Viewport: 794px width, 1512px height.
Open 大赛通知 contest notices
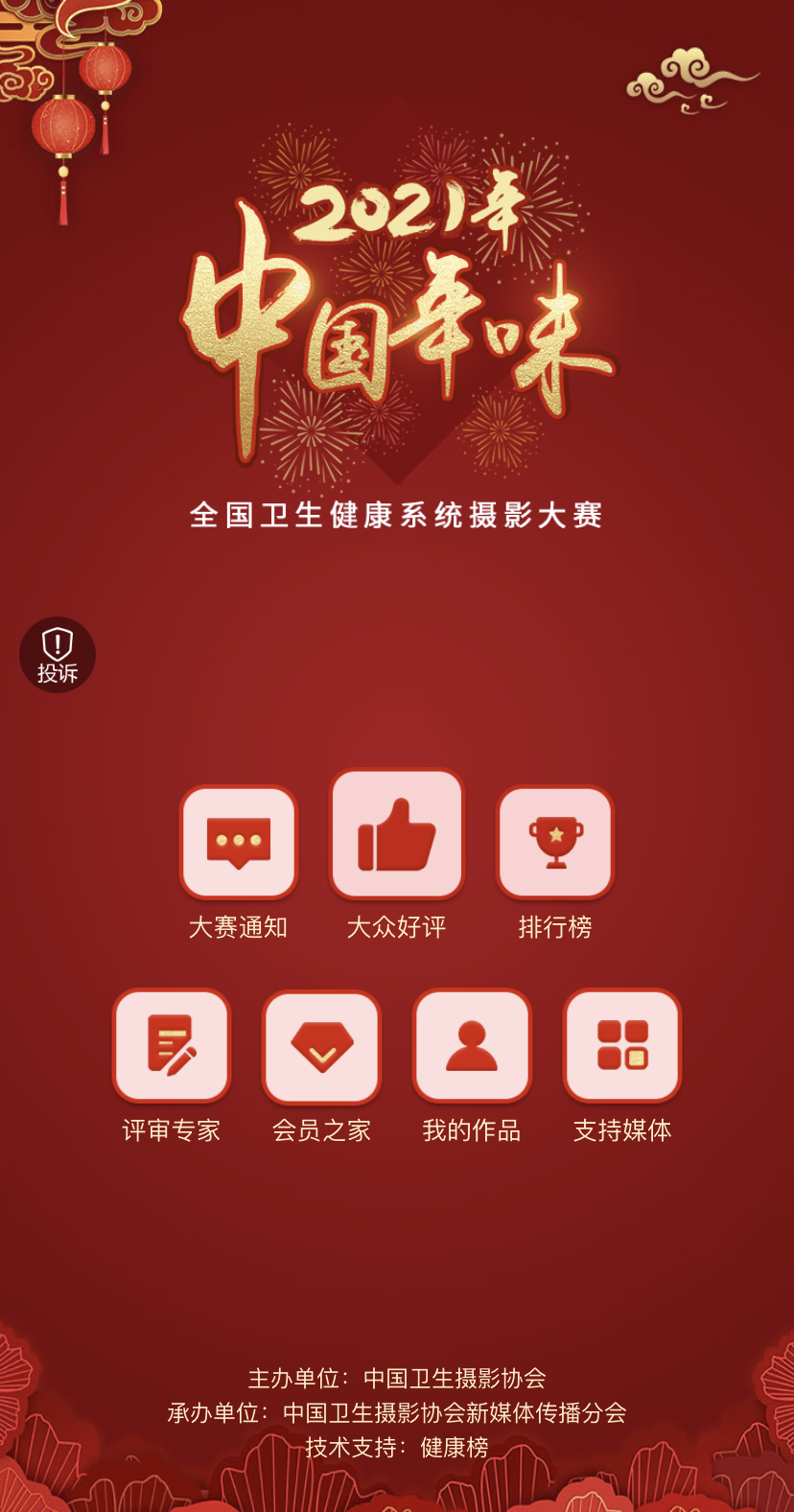coord(239,844)
